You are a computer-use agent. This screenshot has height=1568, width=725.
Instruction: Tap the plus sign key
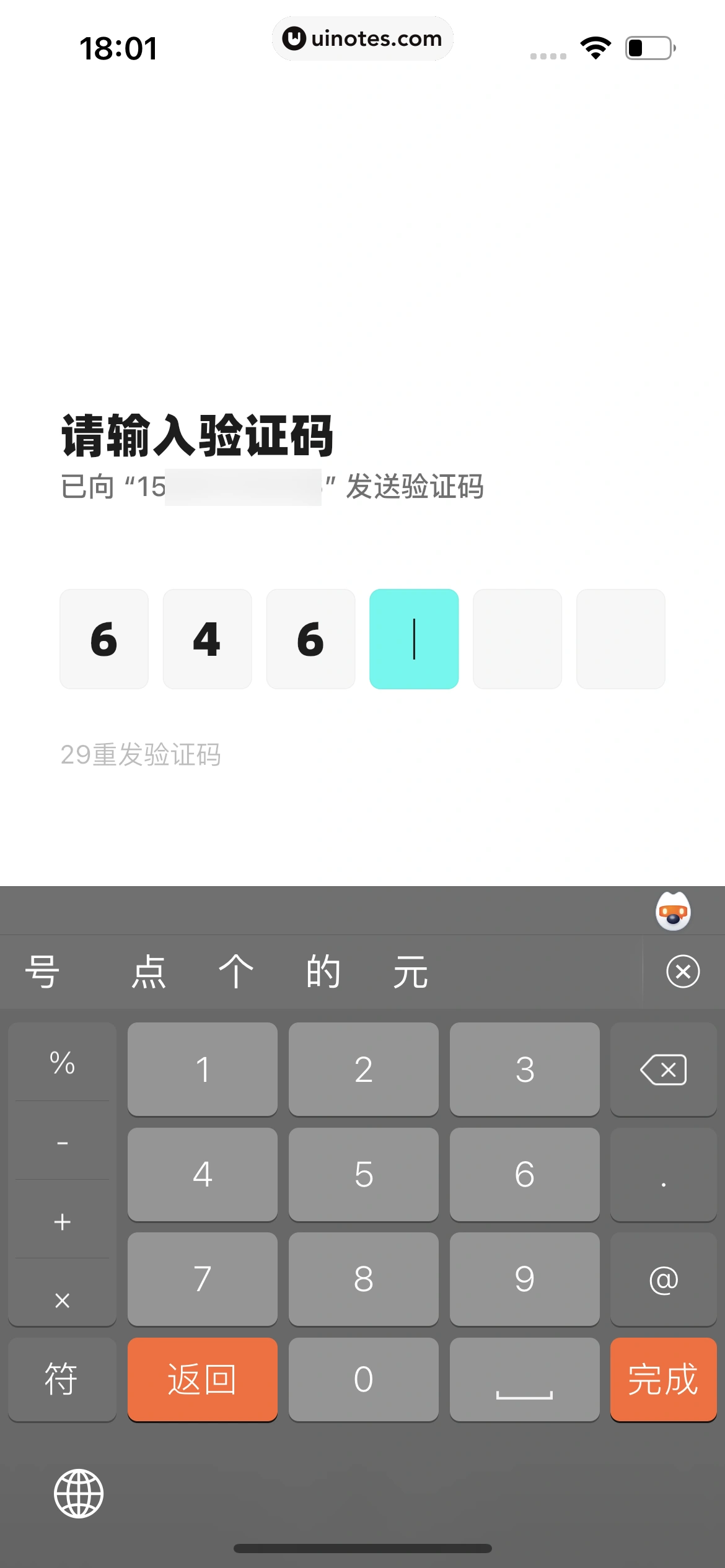[61, 1222]
